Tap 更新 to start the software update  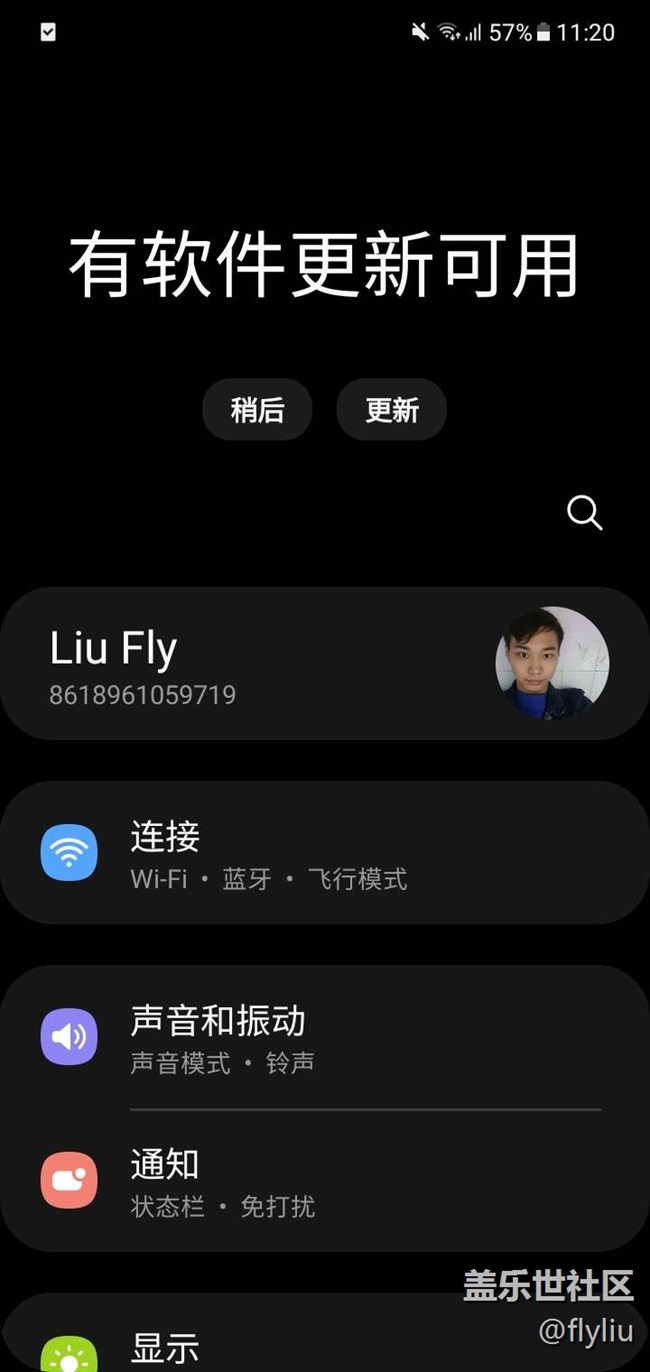coord(391,410)
